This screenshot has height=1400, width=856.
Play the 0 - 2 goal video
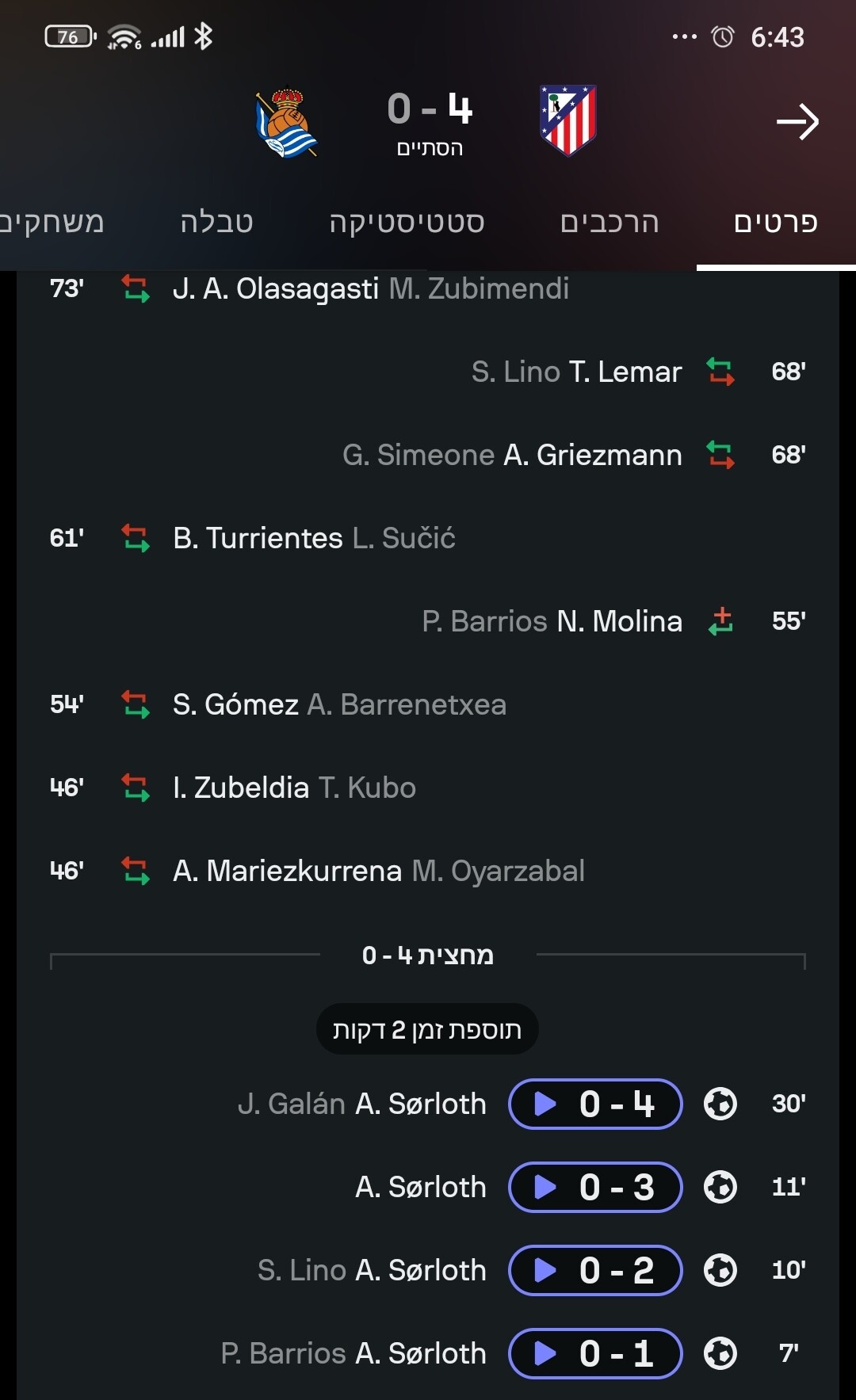595,1270
